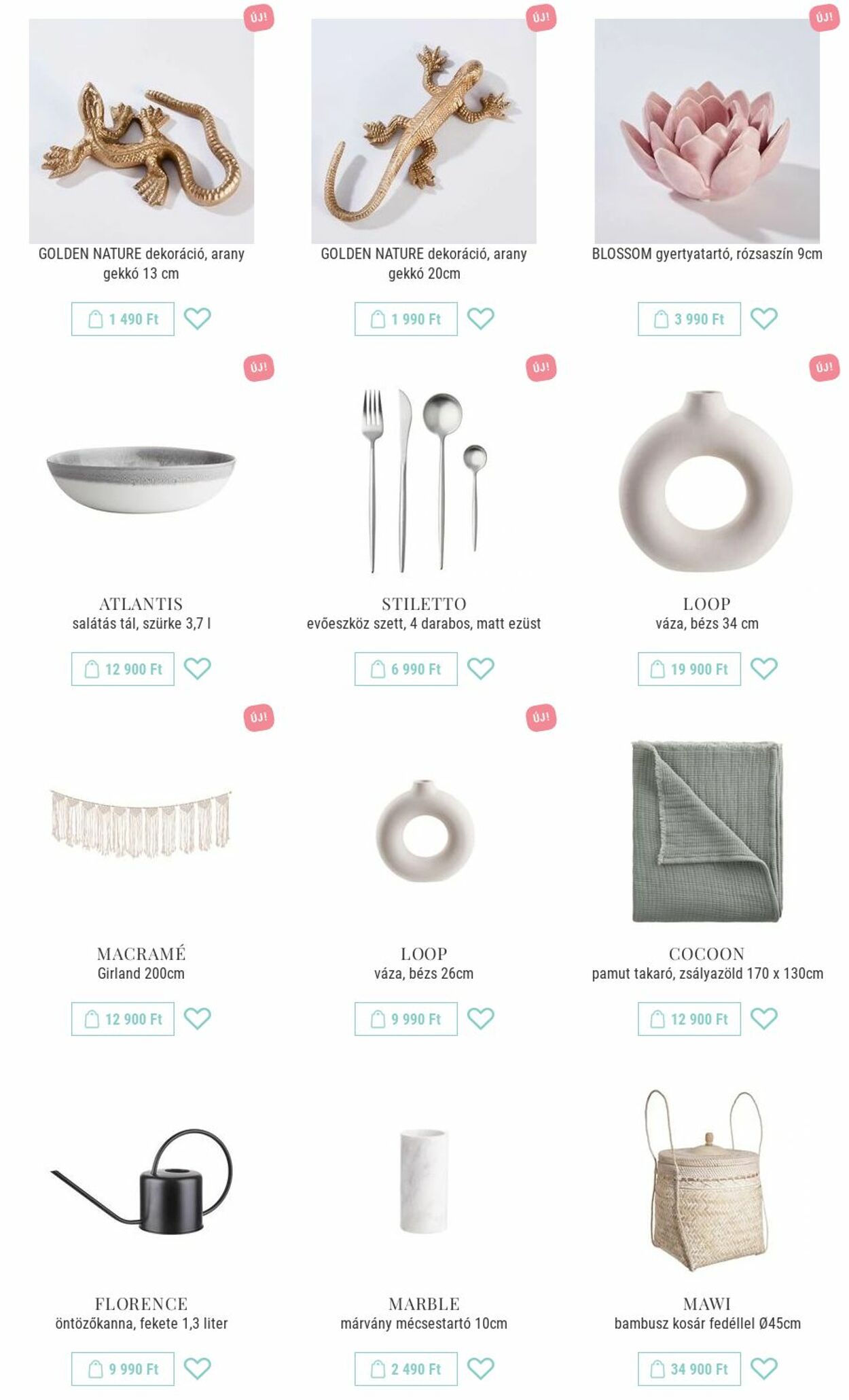849x1400 pixels.
Task: Open STILETTO evőeszköz szett product
Action: point(424,481)
